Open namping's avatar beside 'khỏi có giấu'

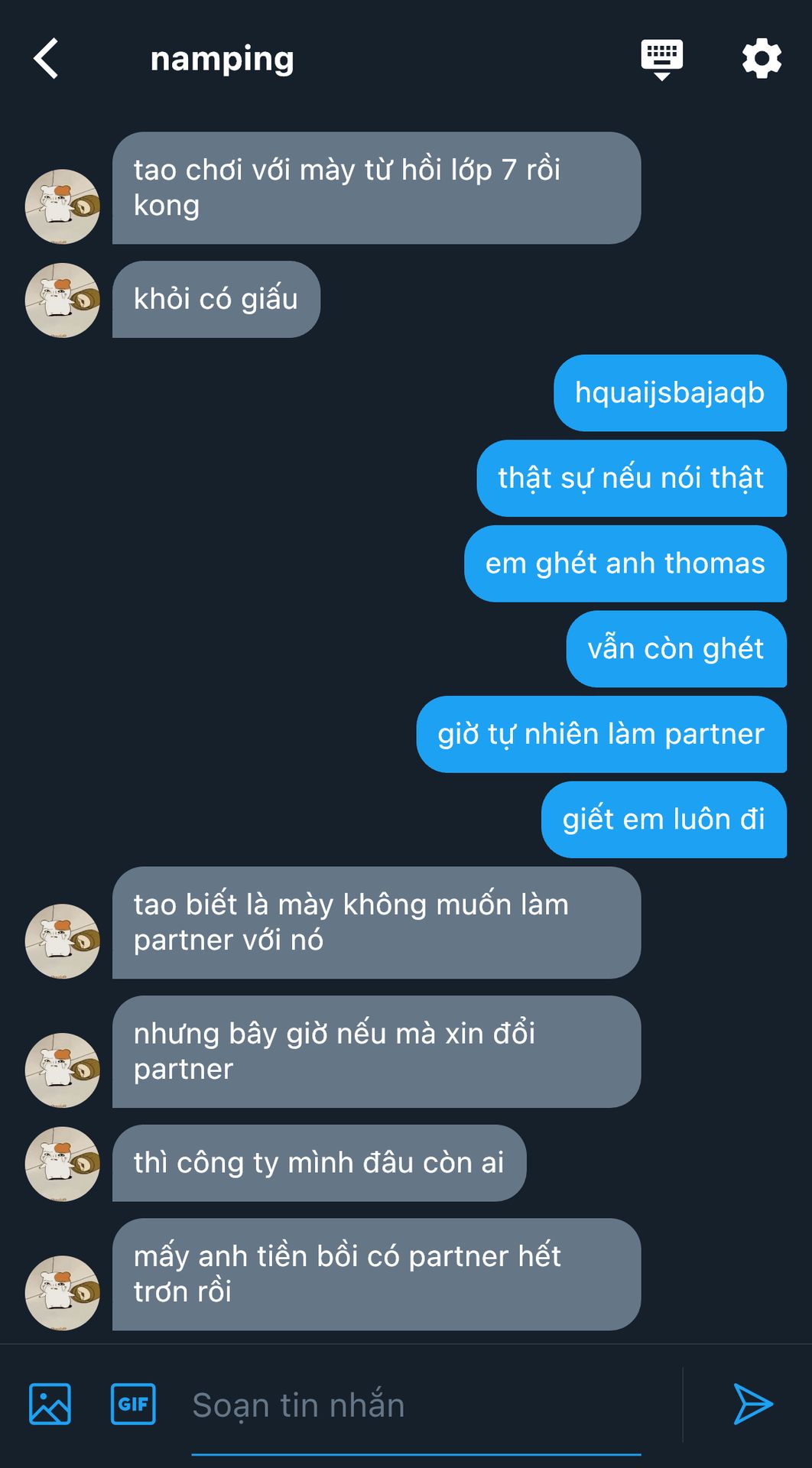pos(63,300)
